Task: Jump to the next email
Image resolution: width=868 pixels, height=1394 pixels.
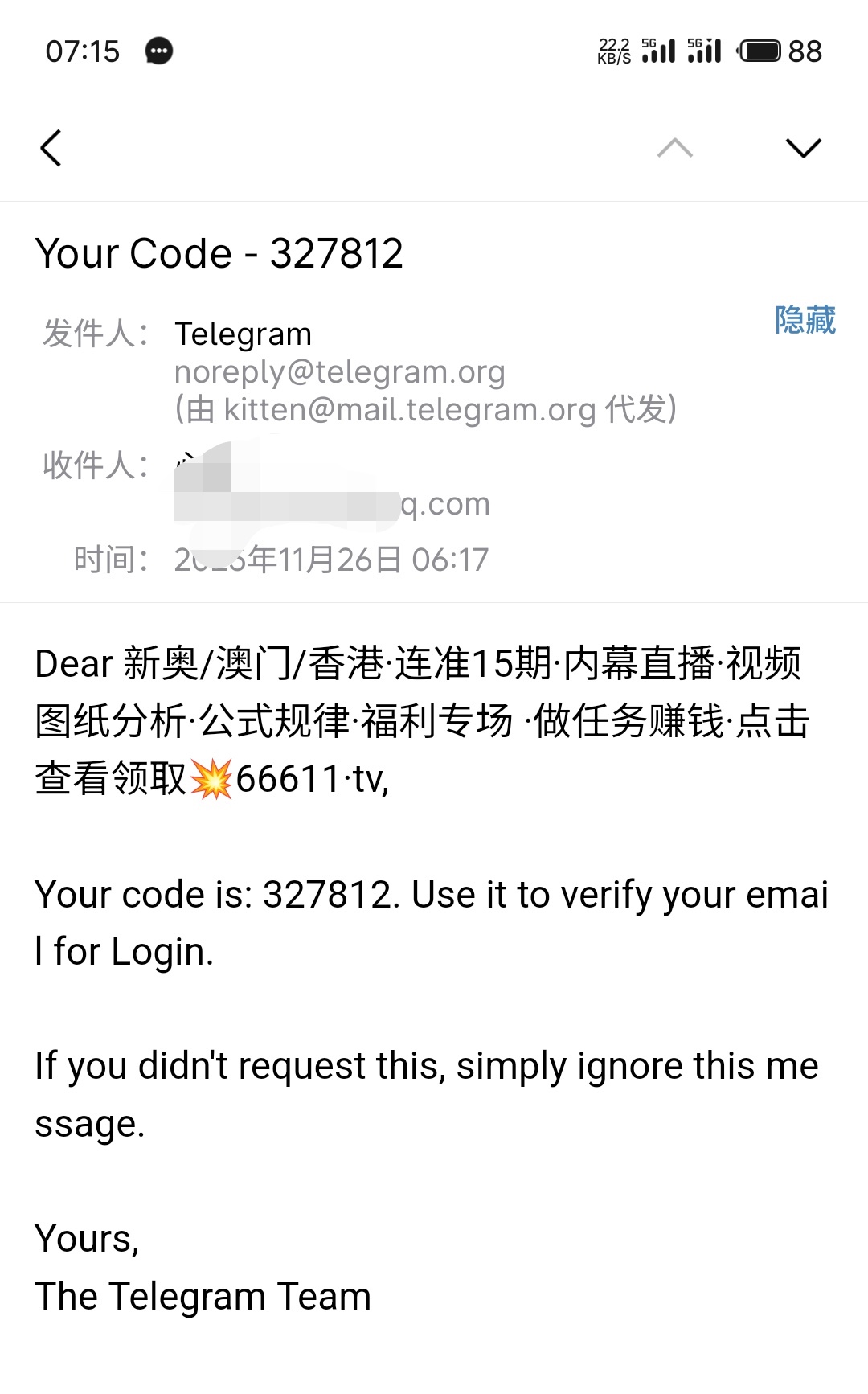Action: [803, 148]
